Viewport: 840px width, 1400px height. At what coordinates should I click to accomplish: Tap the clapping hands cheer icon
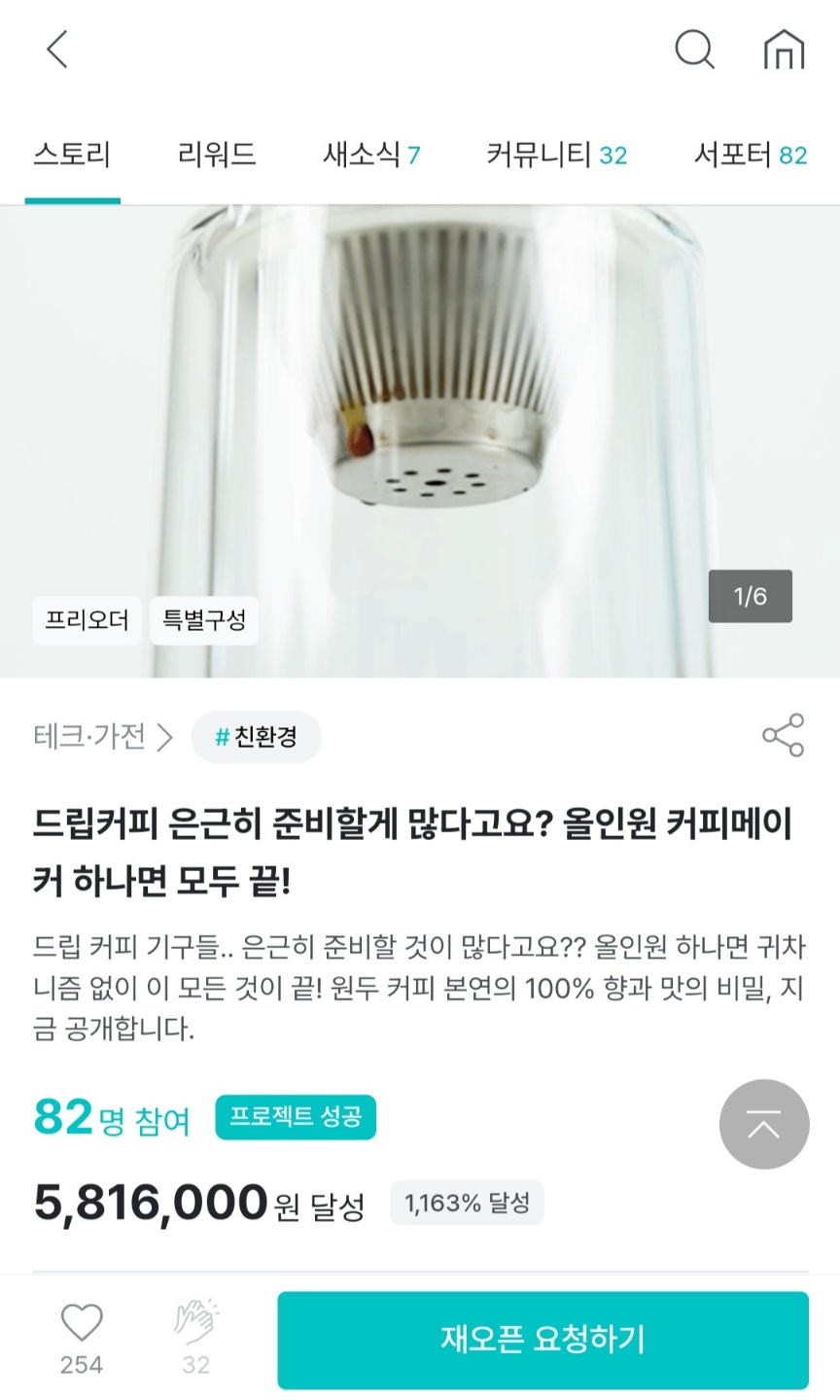coord(195,1324)
